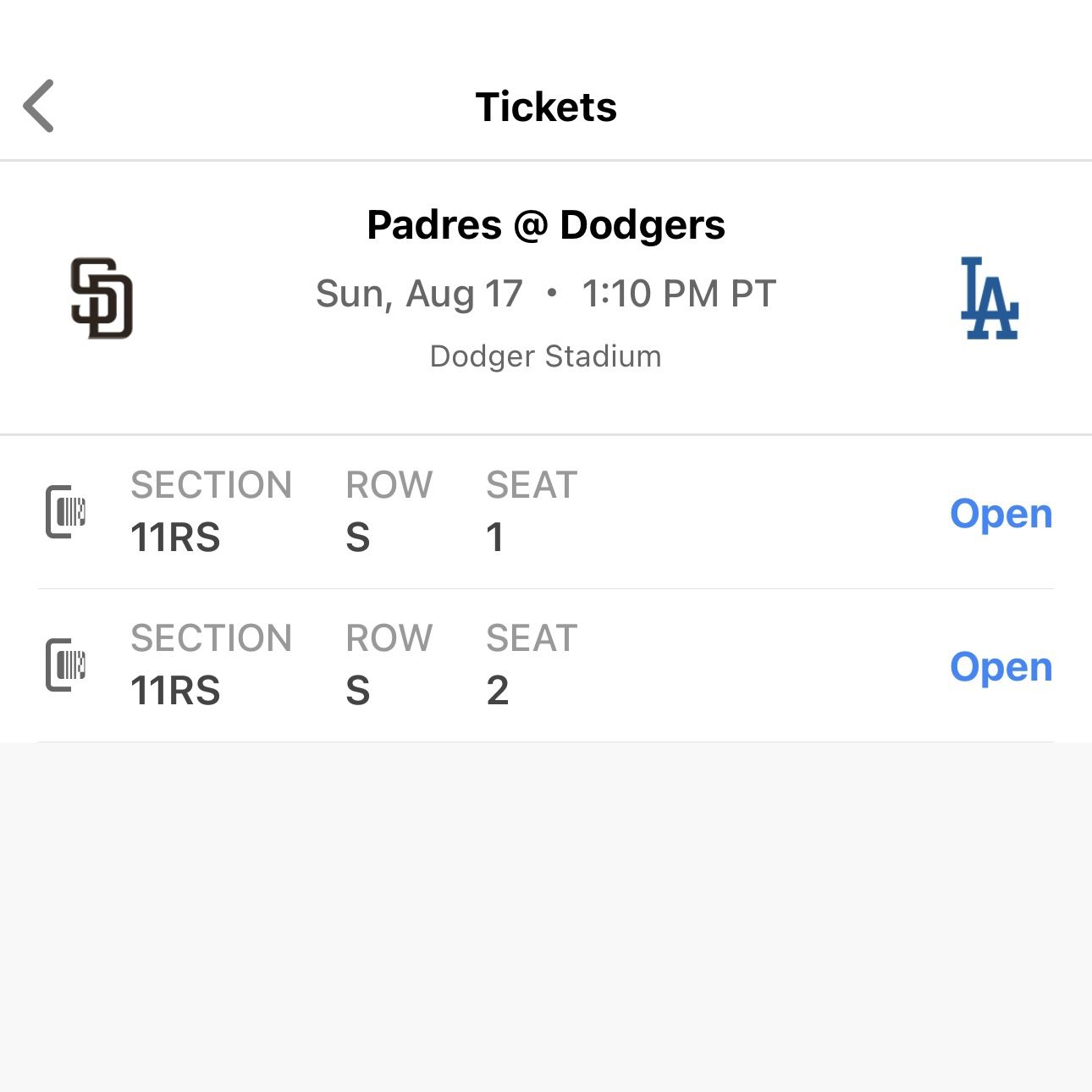Go back from the Tickets screen
Image resolution: width=1092 pixels, height=1092 pixels.
[x=39, y=107]
